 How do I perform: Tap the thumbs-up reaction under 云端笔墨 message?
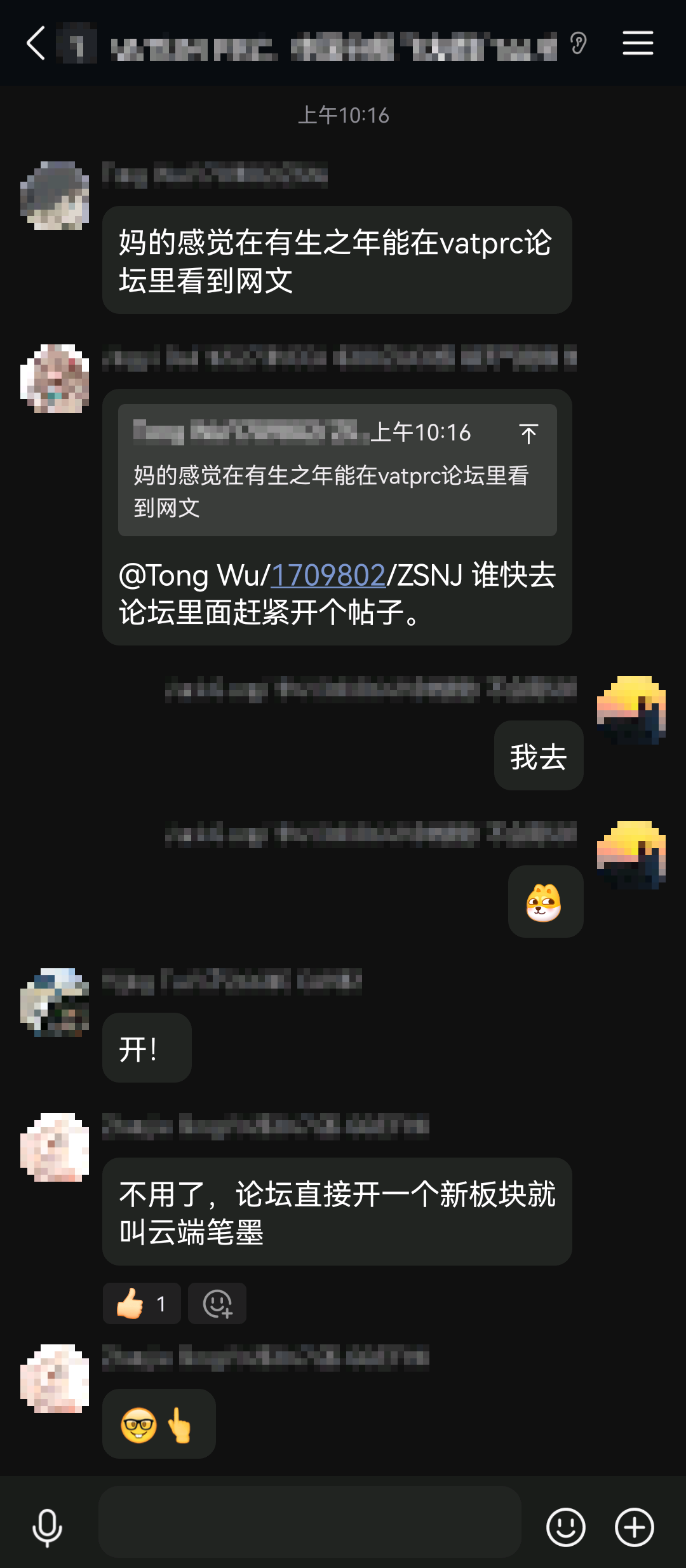click(142, 1304)
